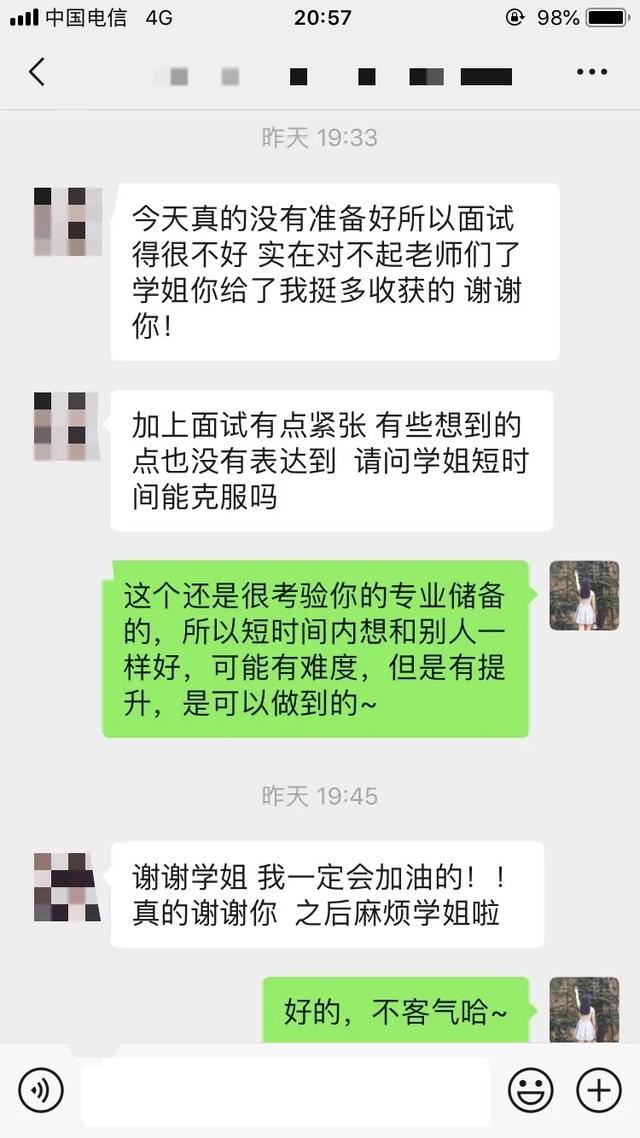Screen dimensions: 640x1138
Task: Open the three-dot chat info menu
Action: 592,72
